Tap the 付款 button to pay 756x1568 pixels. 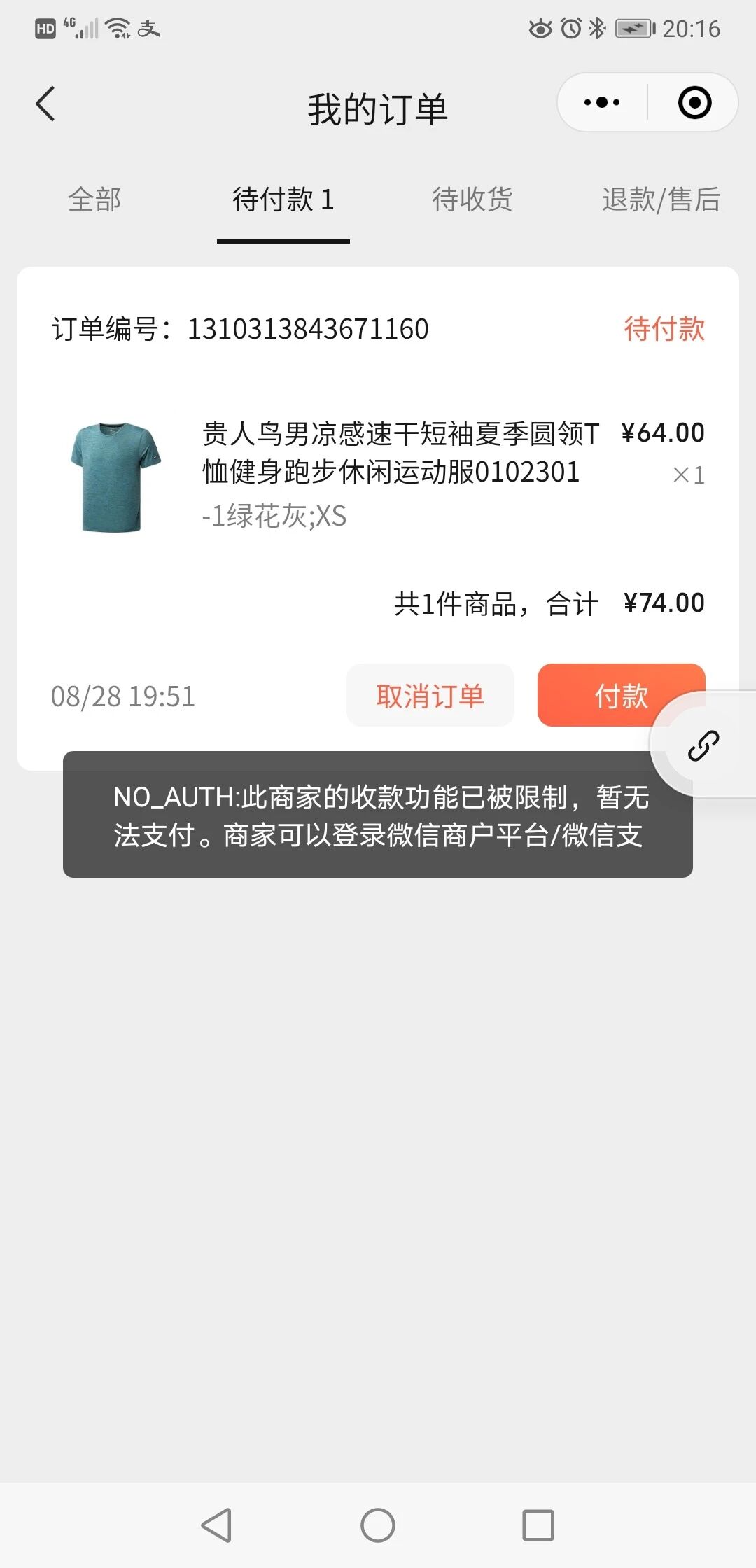click(x=602, y=696)
